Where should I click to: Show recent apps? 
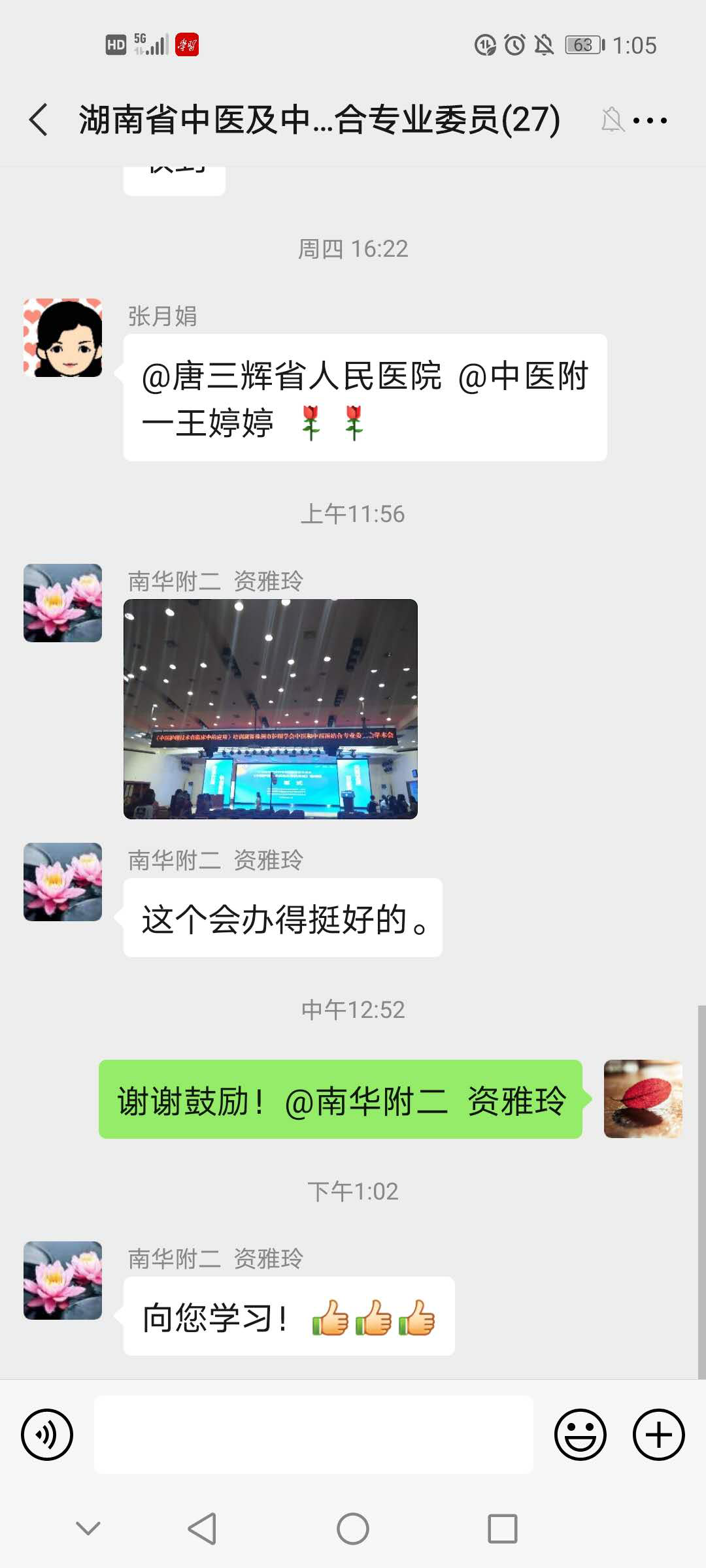click(503, 1529)
